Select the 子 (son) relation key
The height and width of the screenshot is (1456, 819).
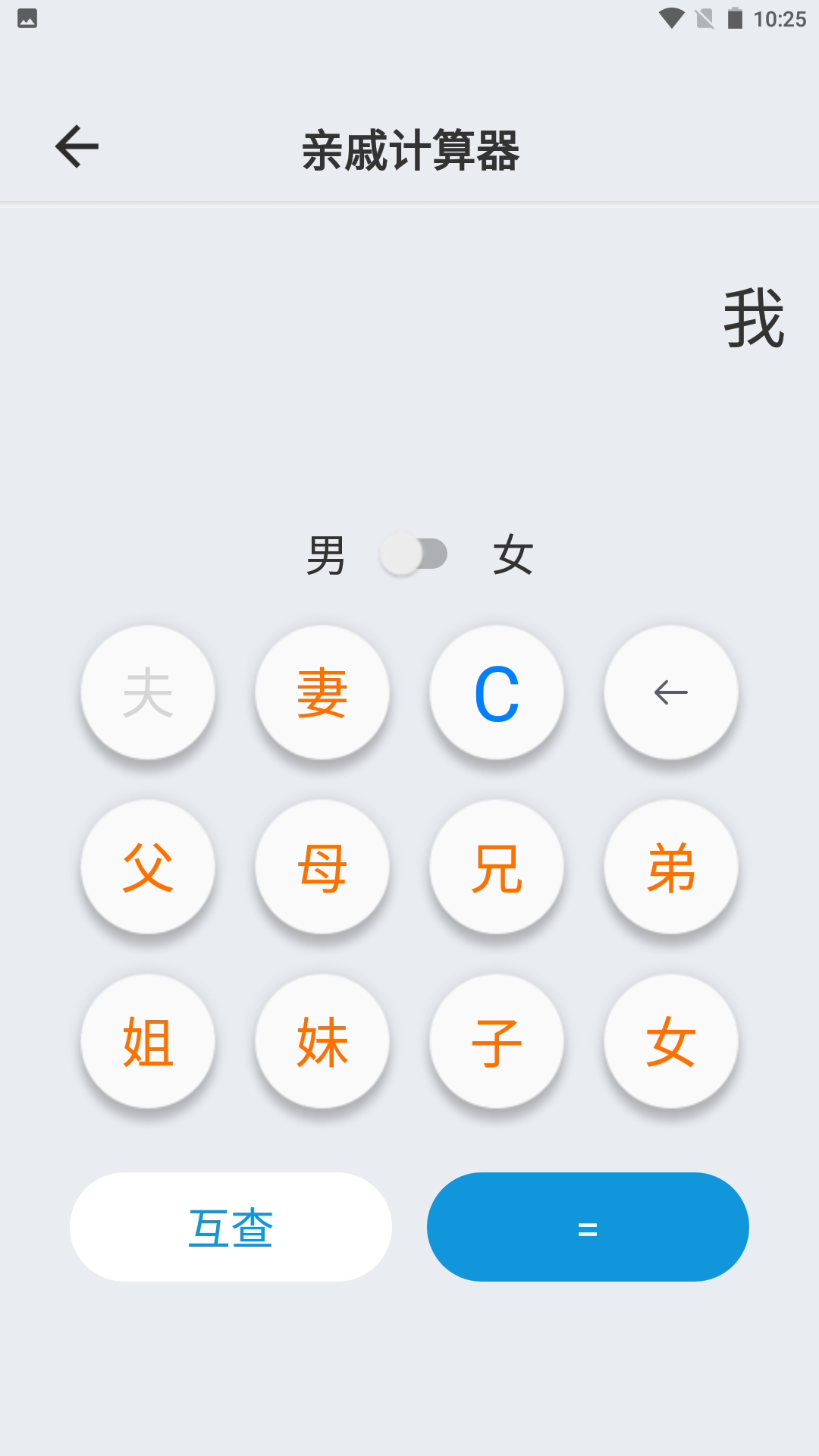[496, 1040]
